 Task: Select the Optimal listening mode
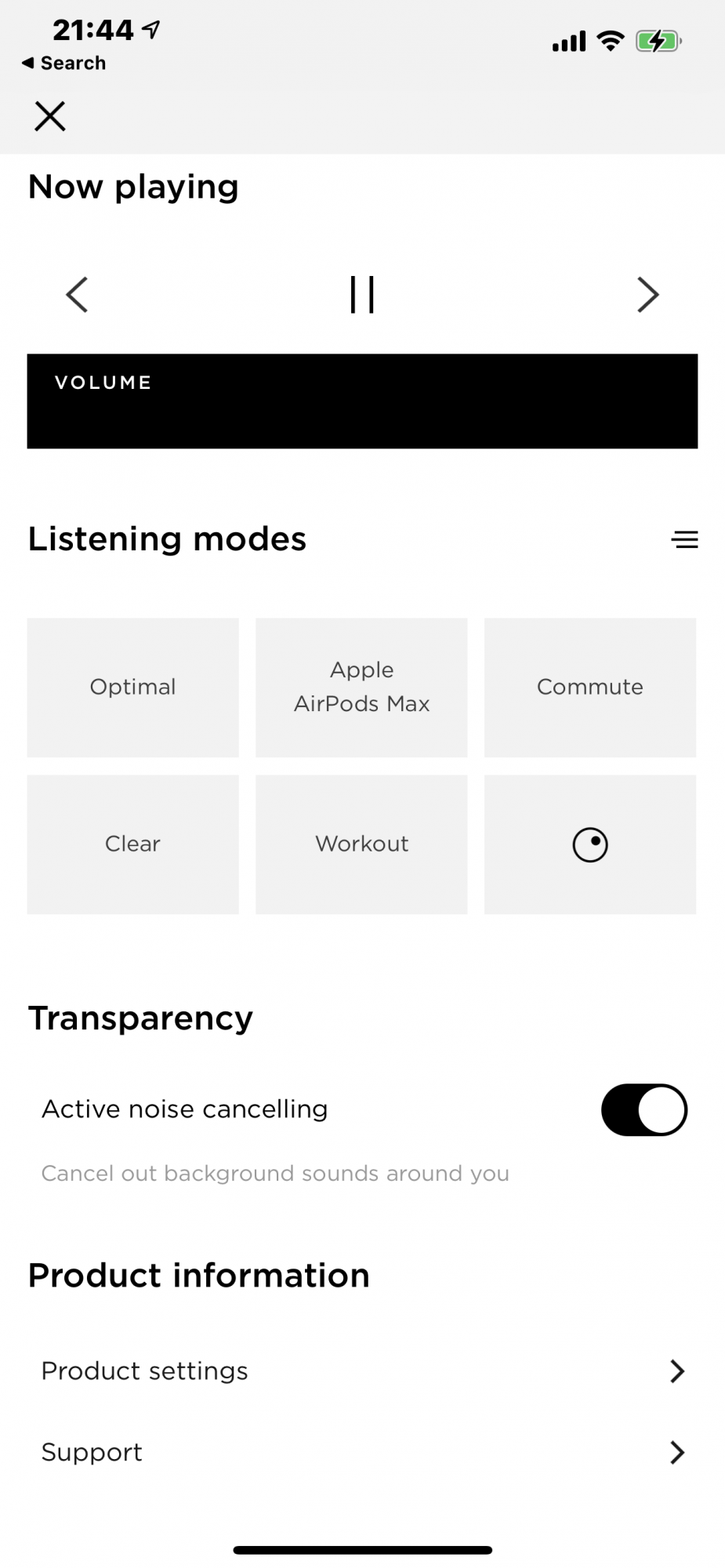[133, 688]
